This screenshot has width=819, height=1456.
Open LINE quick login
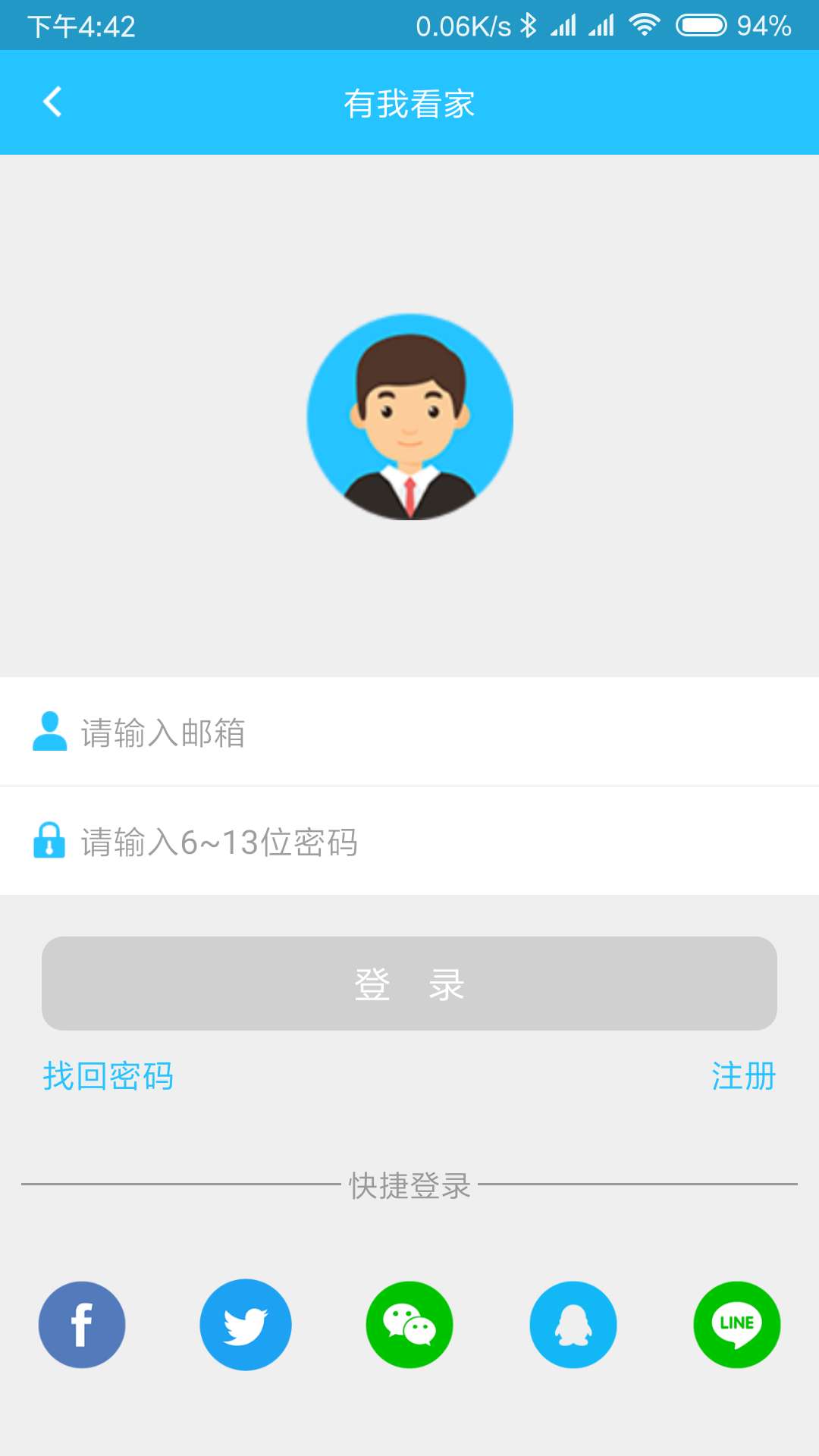[736, 1324]
